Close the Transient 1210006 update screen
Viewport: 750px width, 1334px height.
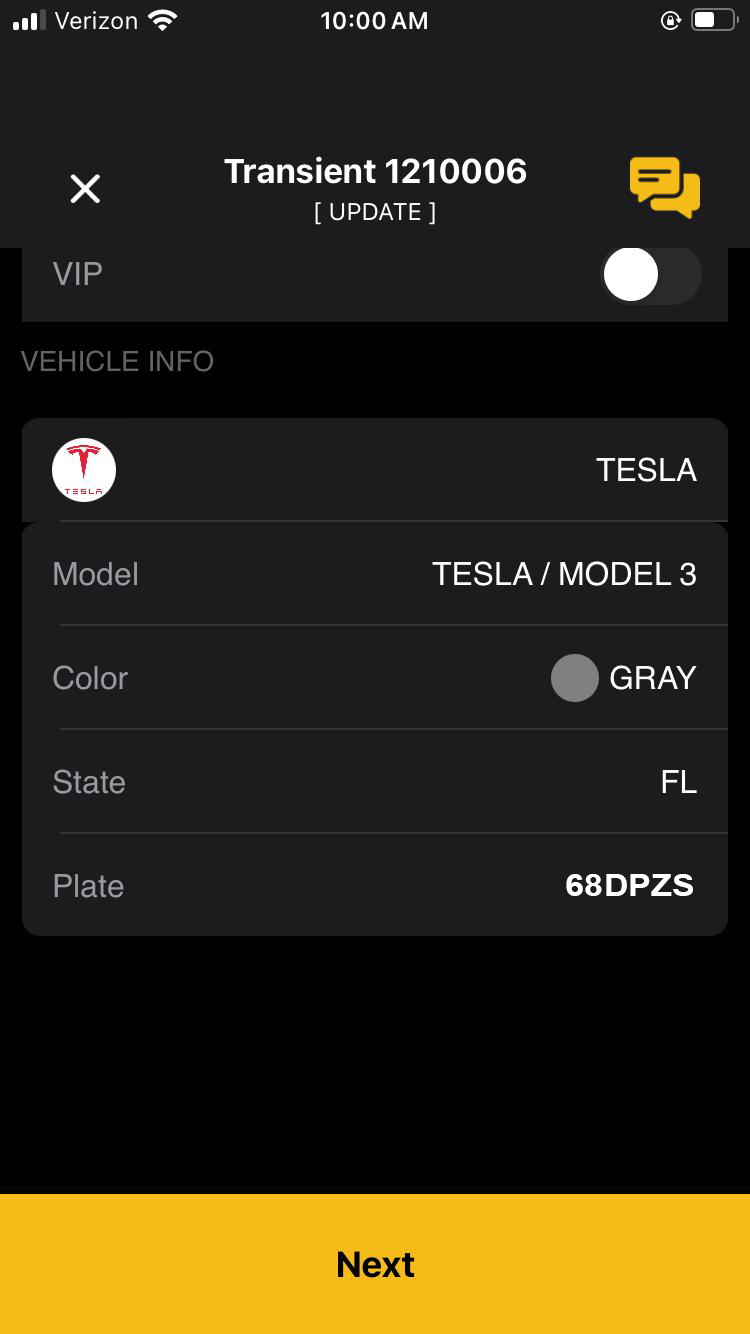(x=85, y=188)
